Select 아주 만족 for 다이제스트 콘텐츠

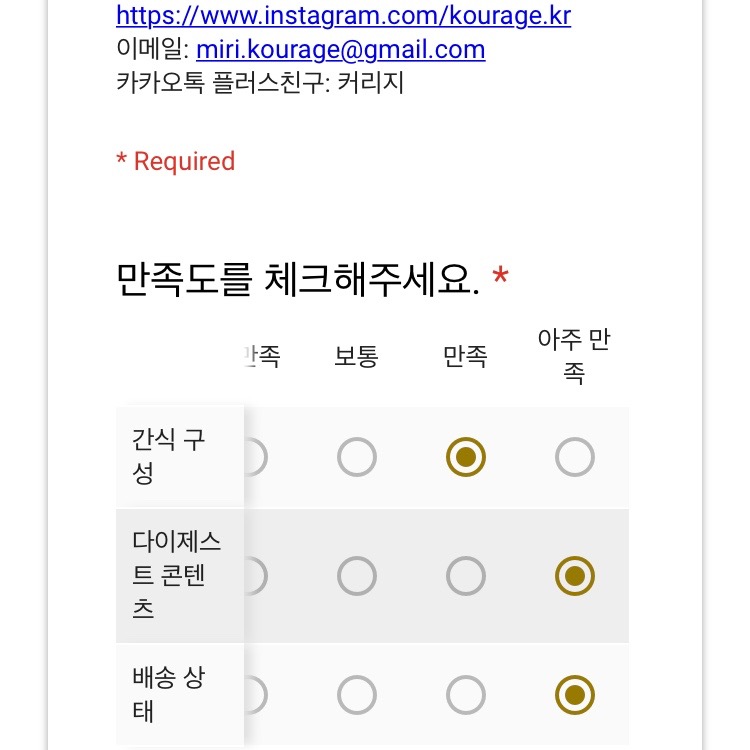(575, 576)
